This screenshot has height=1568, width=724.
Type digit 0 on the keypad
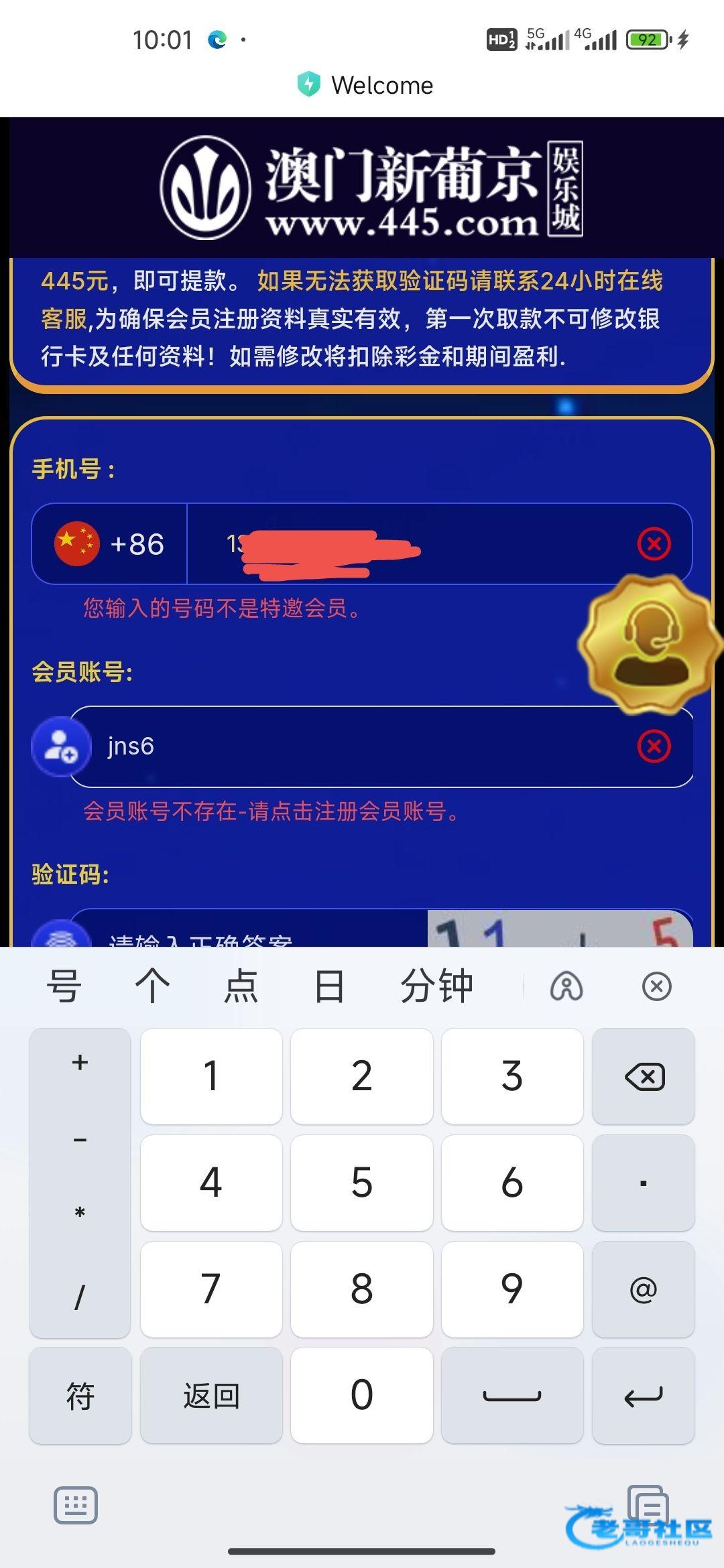361,1395
